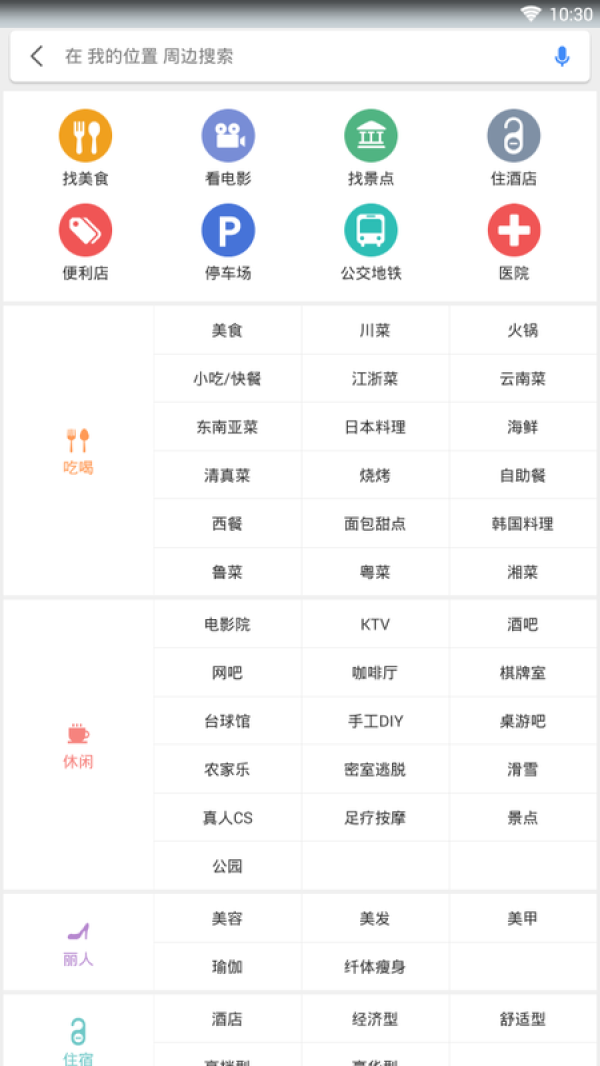
Task: Open 公交地铁 transit shortcut
Action: [x=371, y=242]
